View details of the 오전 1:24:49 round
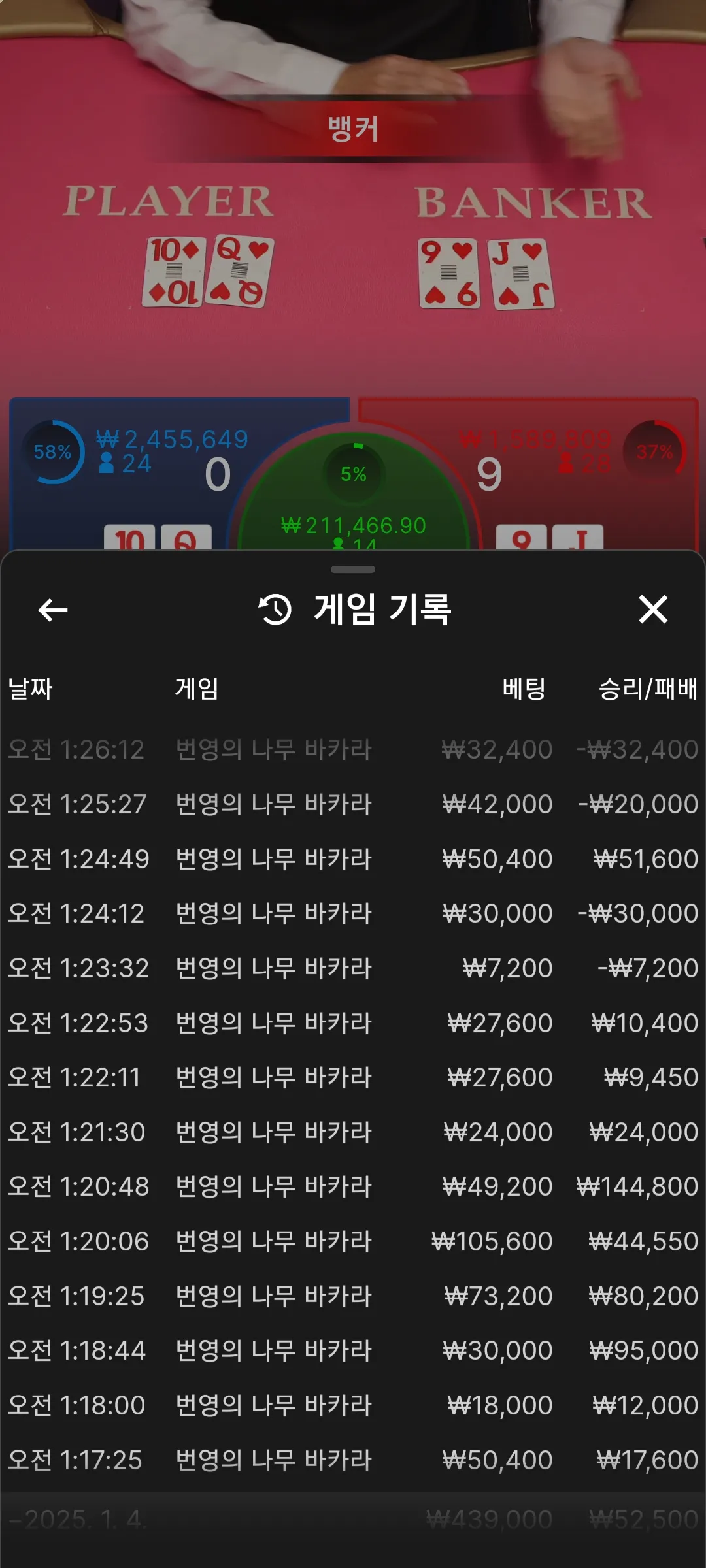 tap(353, 859)
